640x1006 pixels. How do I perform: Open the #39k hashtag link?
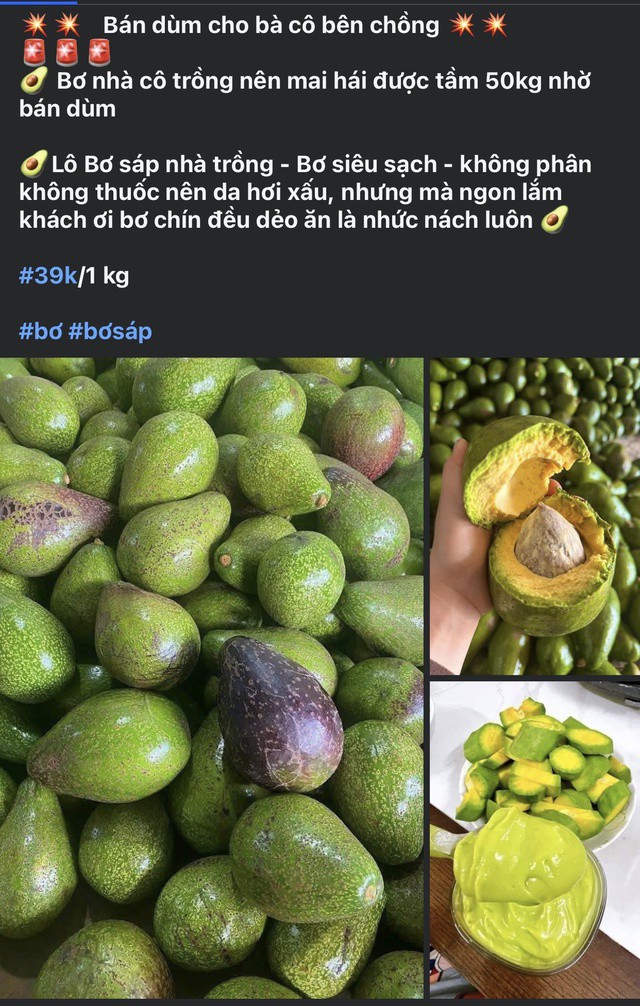[47, 276]
